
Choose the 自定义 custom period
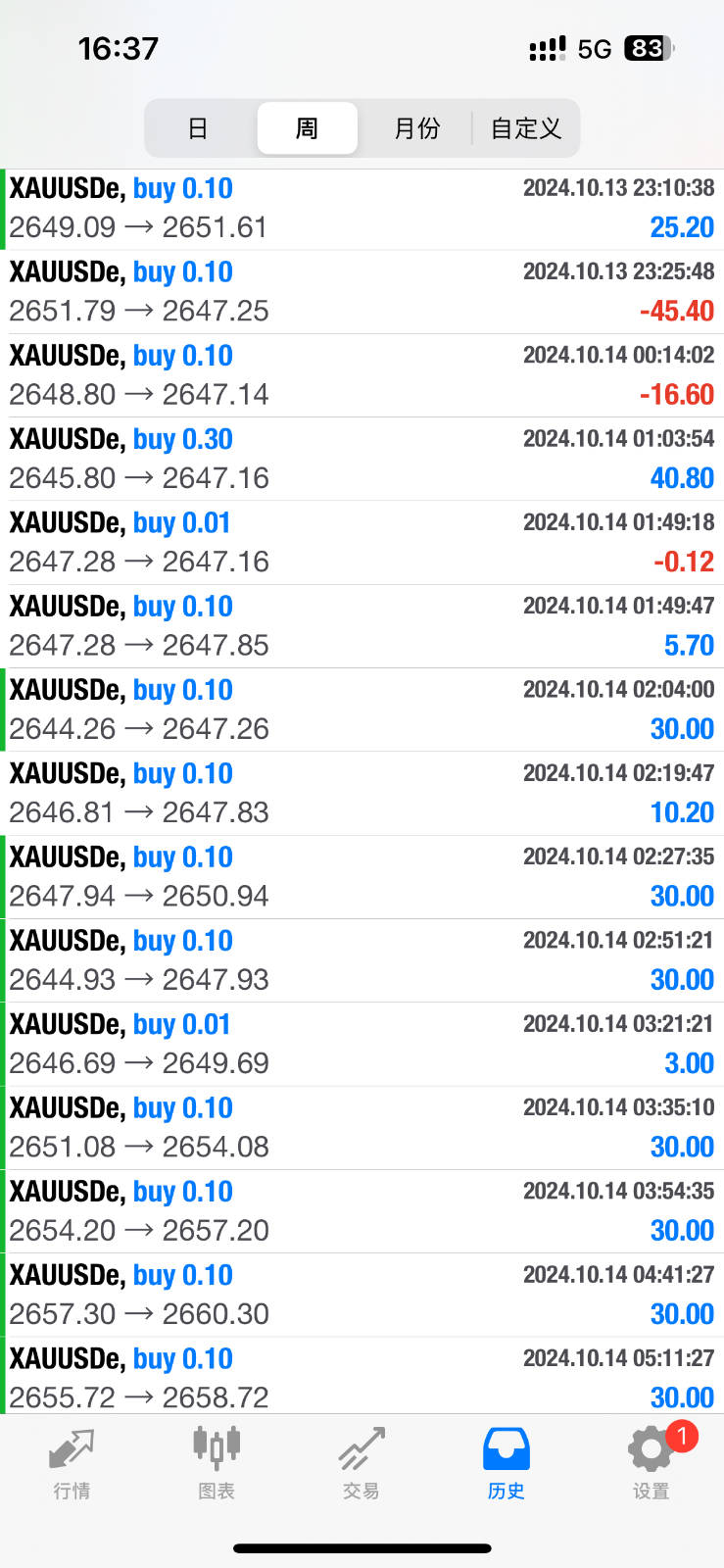[x=526, y=128]
